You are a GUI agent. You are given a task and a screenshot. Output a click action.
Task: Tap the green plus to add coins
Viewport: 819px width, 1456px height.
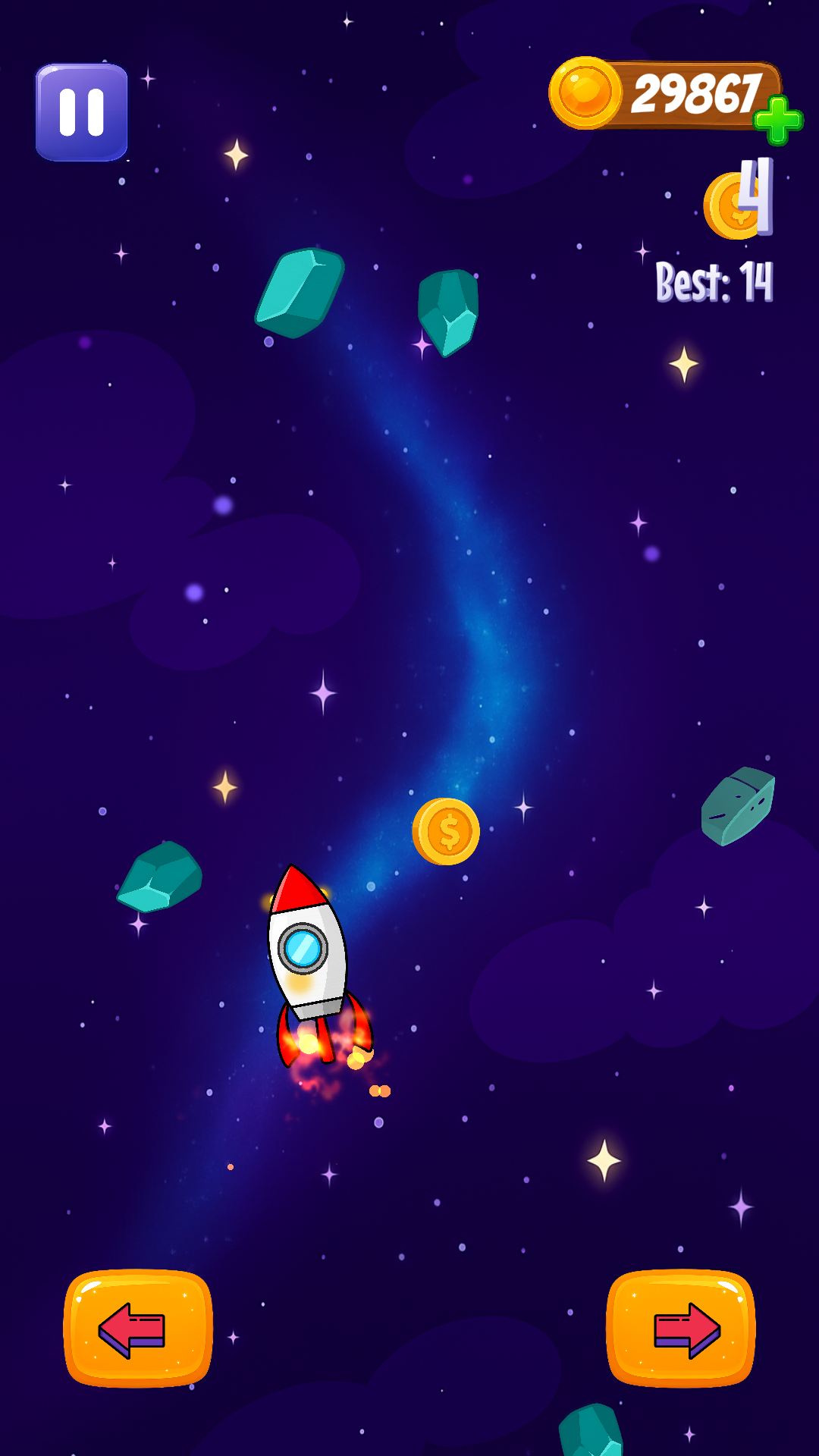pos(778,120)
